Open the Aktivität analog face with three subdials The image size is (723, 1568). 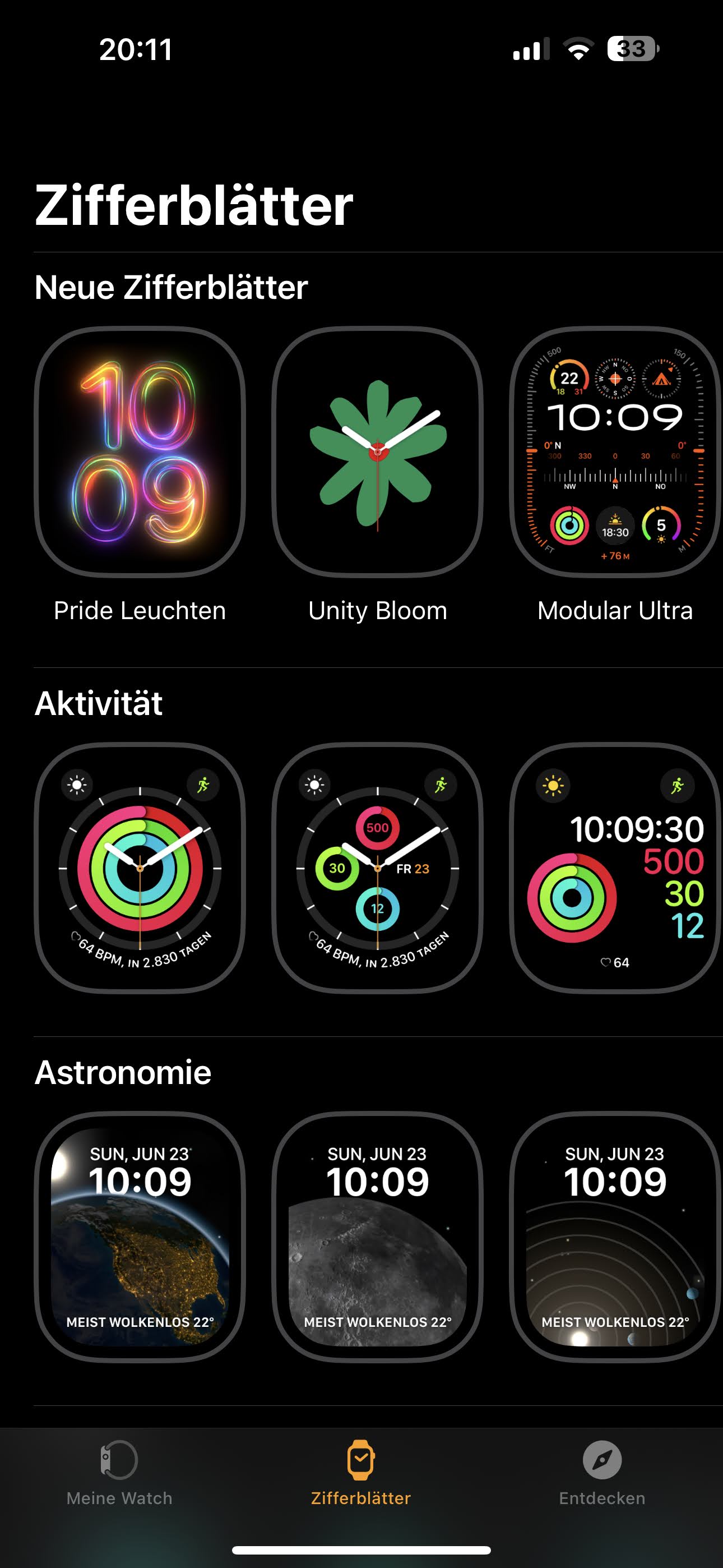[x=377, y=868]
